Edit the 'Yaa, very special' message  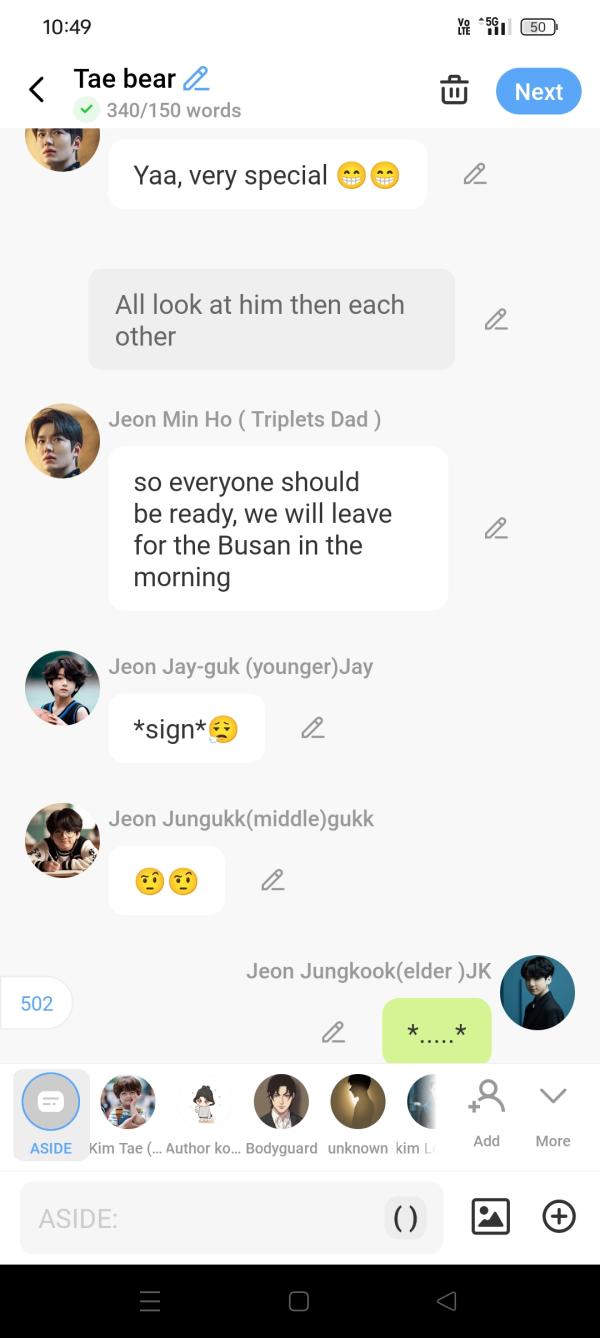click(475, 175)
